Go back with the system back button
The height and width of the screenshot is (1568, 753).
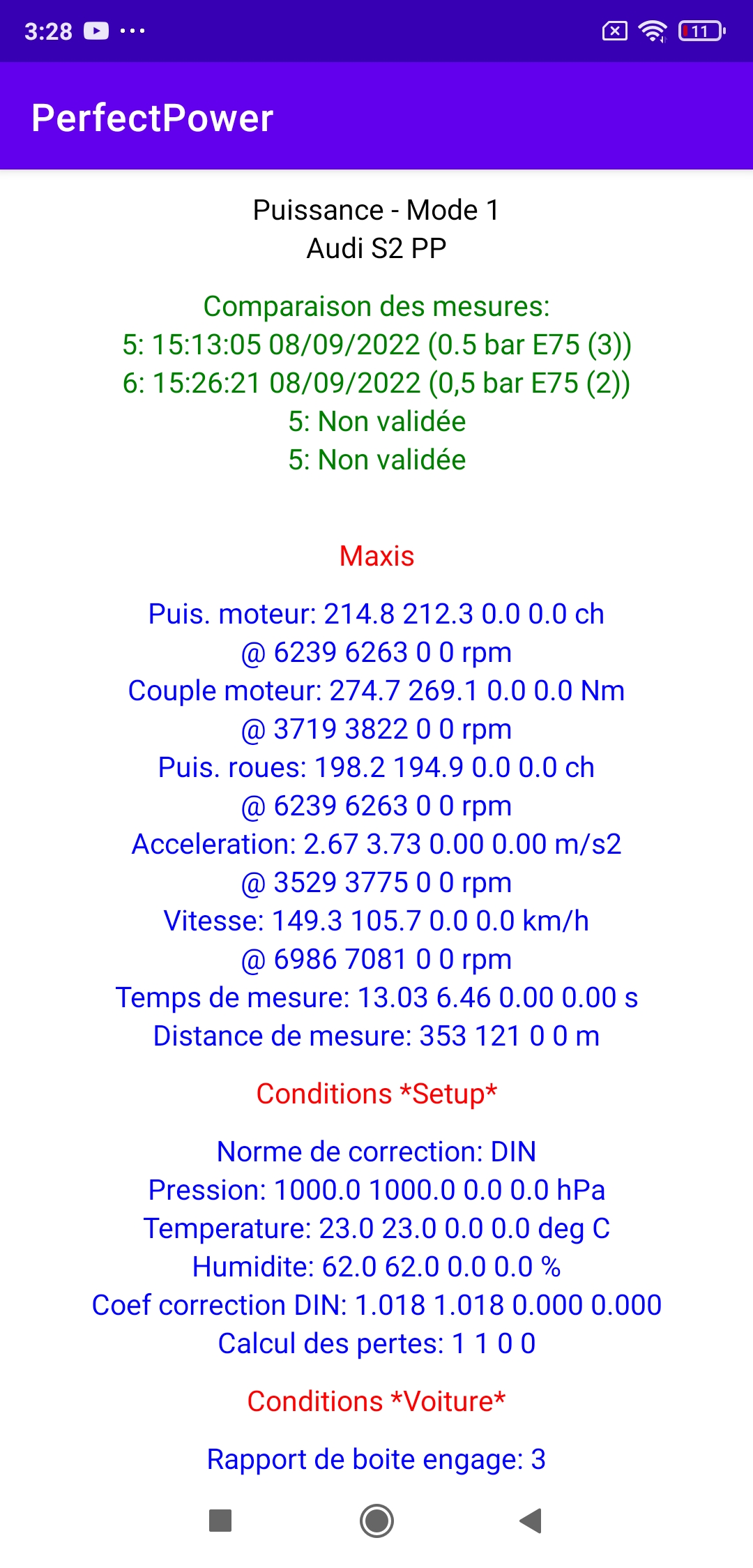click(531, 1520)
